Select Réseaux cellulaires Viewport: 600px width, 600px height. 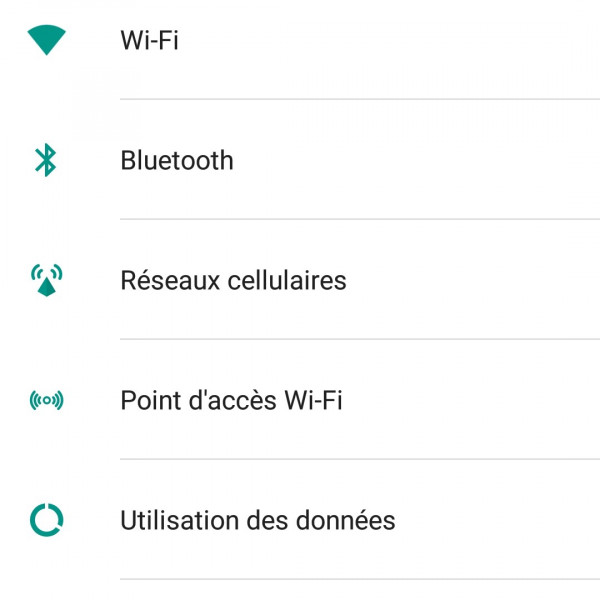coord(233,281)
